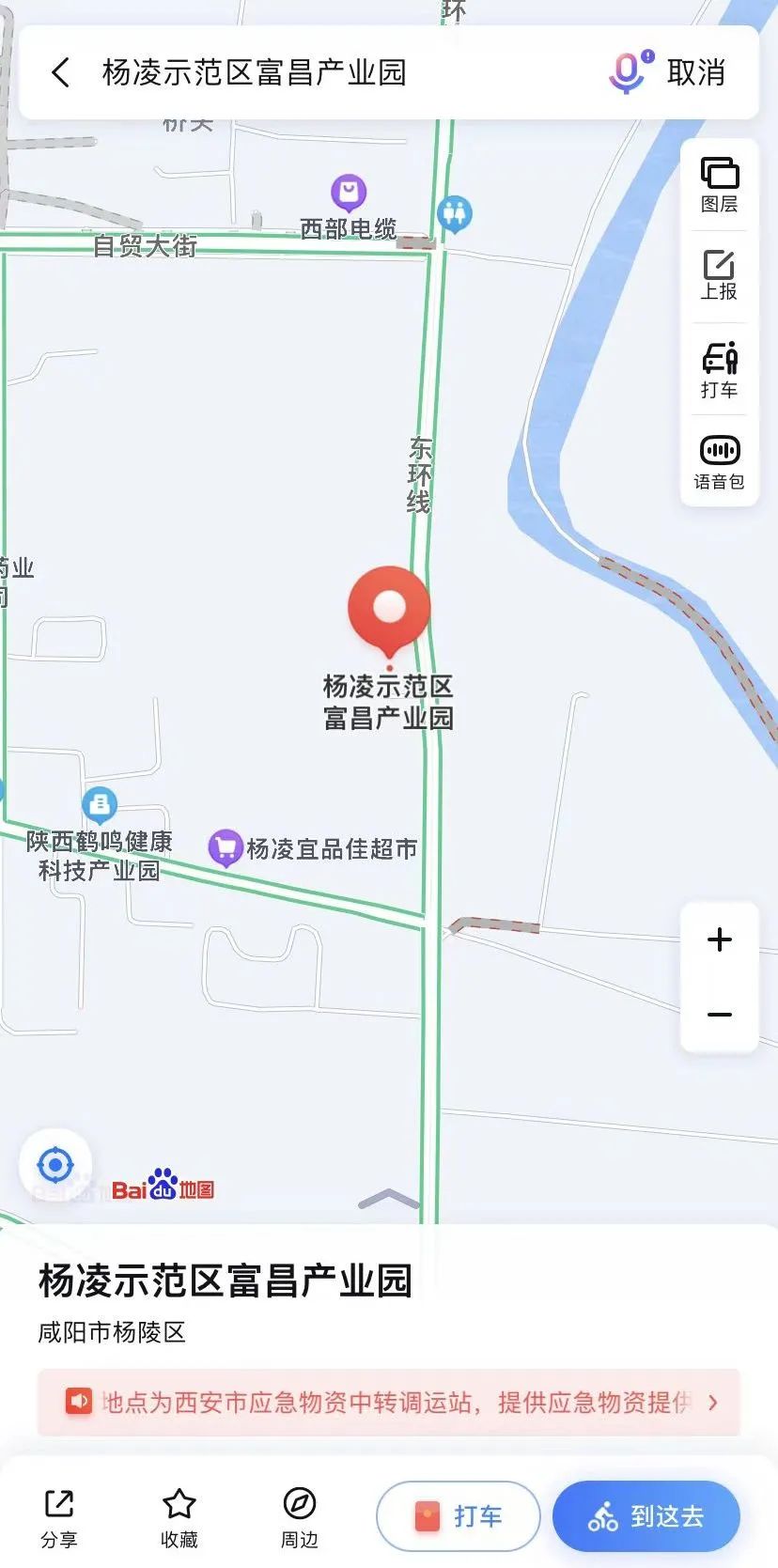Cancel the search with 取消
The image size is (778, 1568).
coord(696,72)
